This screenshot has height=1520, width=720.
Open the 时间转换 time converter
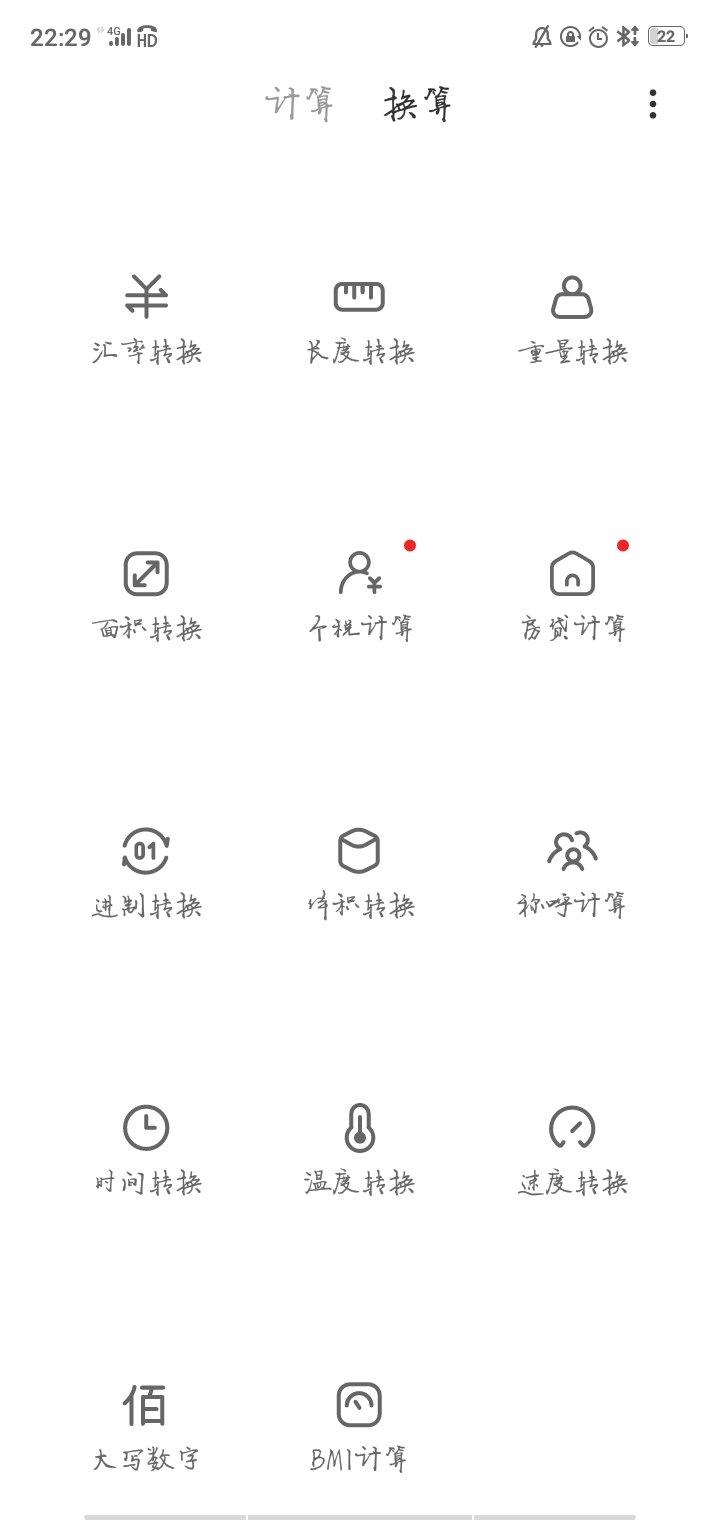148,1150
